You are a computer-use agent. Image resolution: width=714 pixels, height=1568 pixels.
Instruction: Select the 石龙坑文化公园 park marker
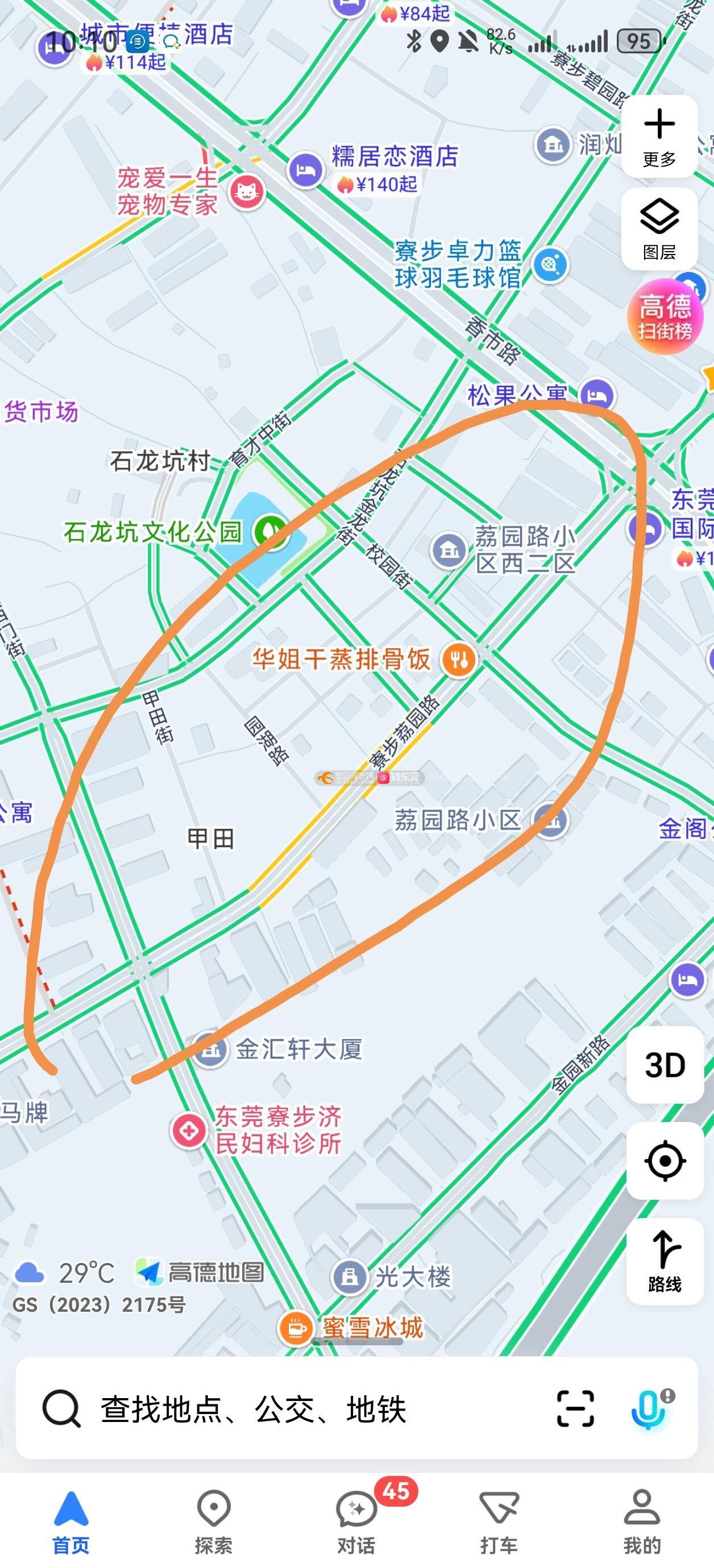point(271,529)
